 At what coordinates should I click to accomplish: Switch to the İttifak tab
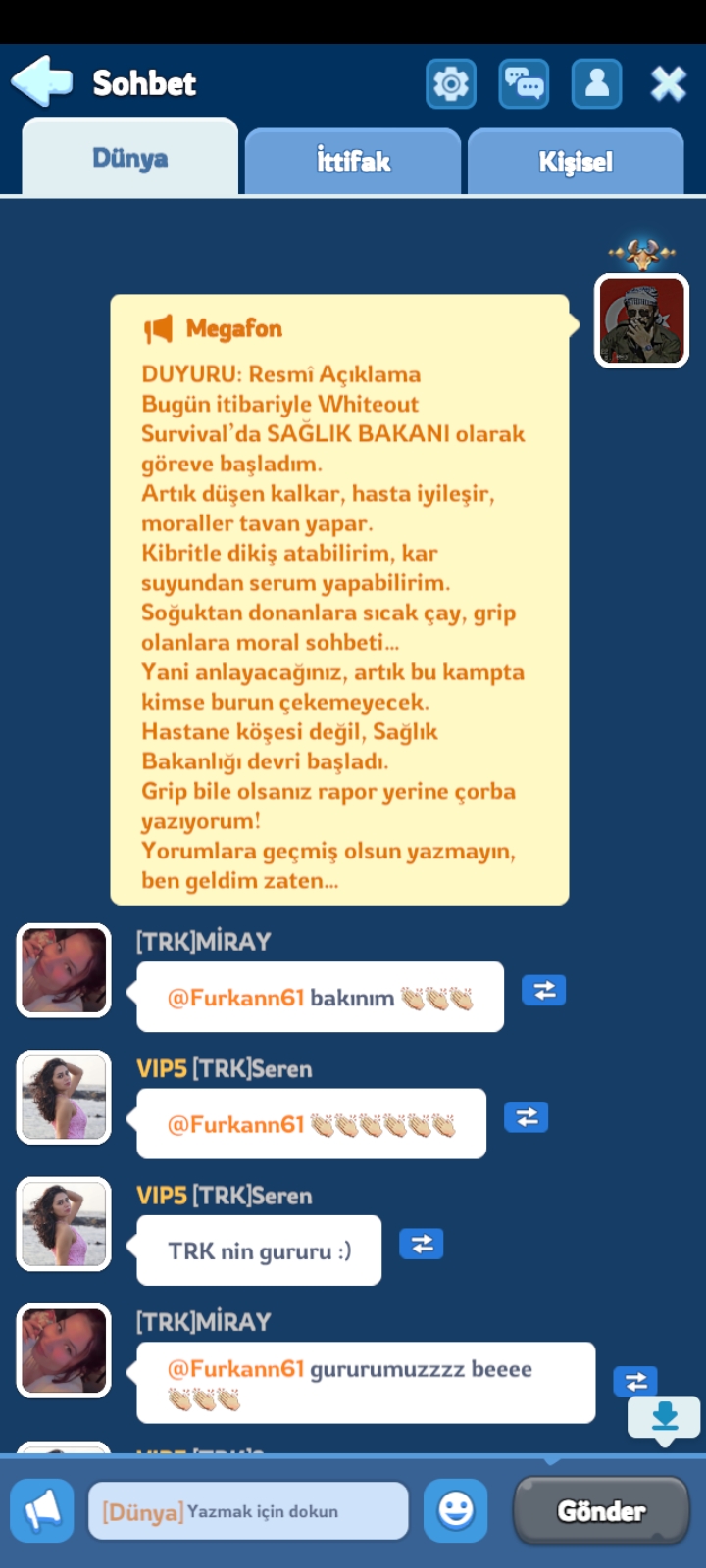point(353,161)
